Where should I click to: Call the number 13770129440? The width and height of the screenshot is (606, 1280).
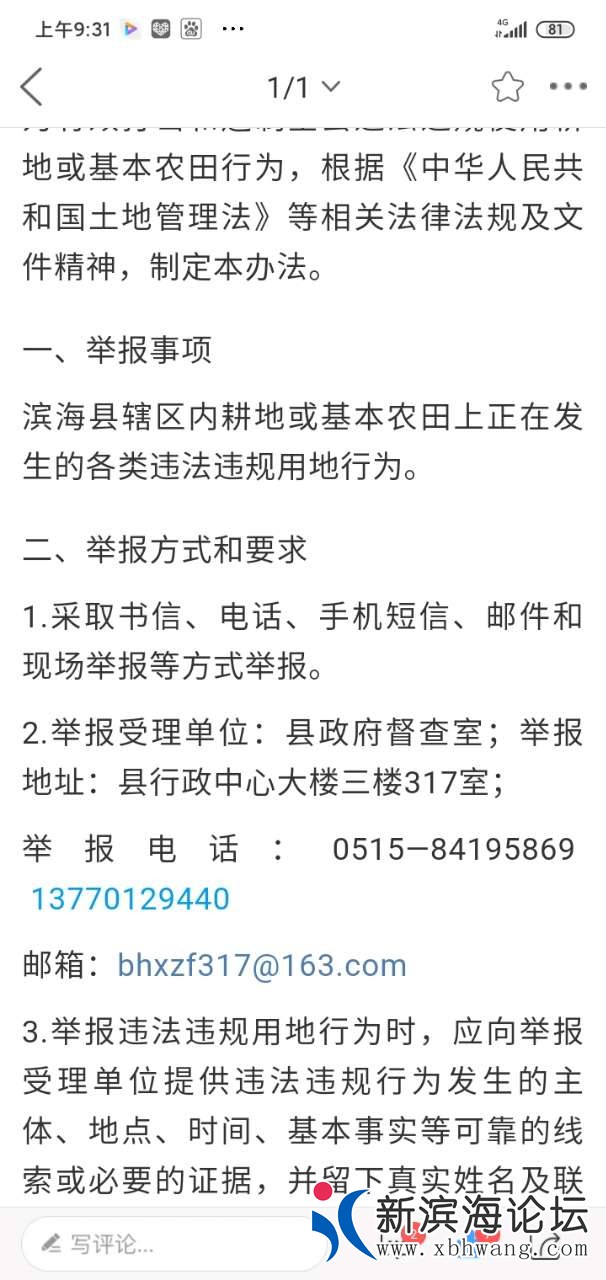(x=130, y=898)
